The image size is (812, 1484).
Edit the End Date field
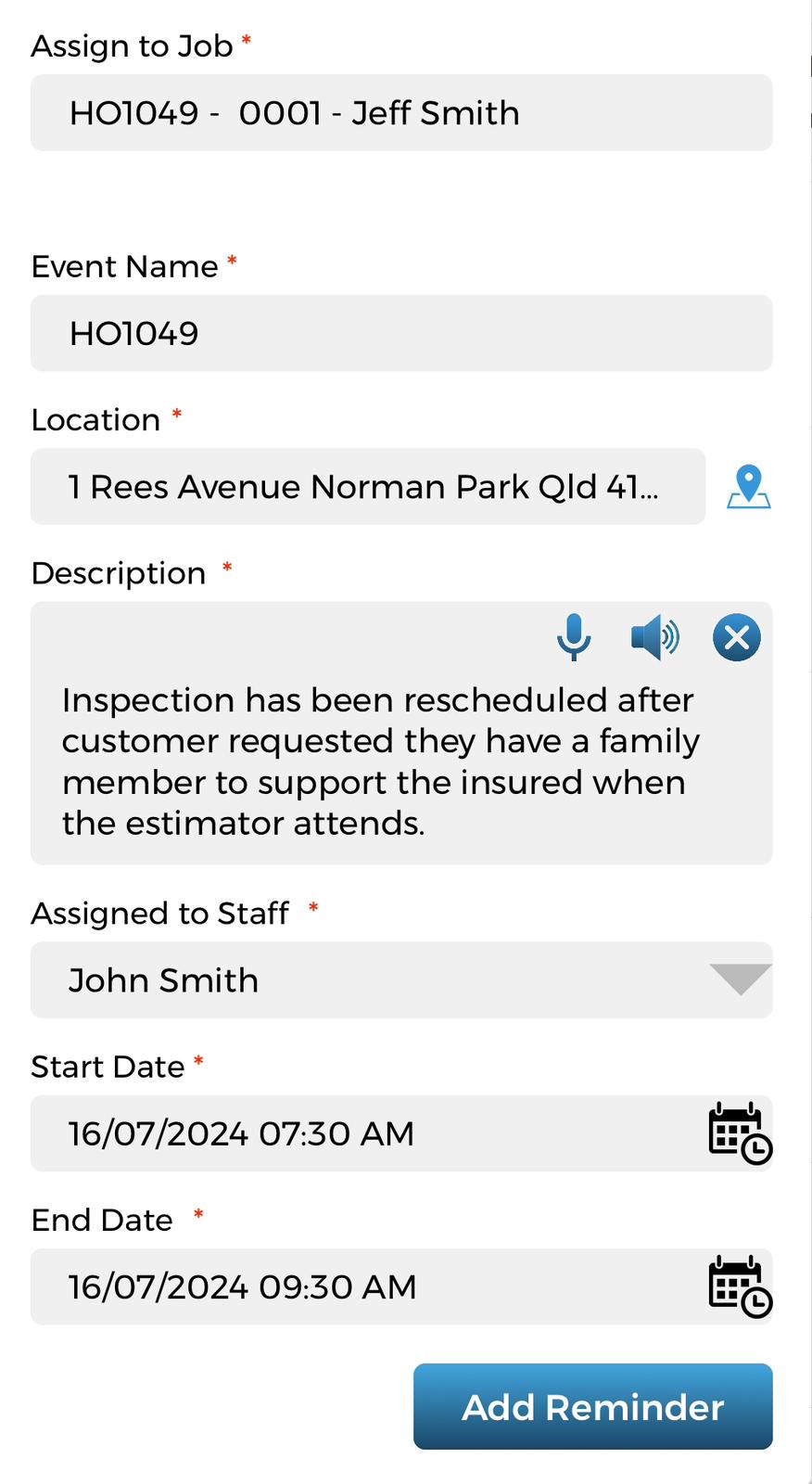pos(362,1286)
